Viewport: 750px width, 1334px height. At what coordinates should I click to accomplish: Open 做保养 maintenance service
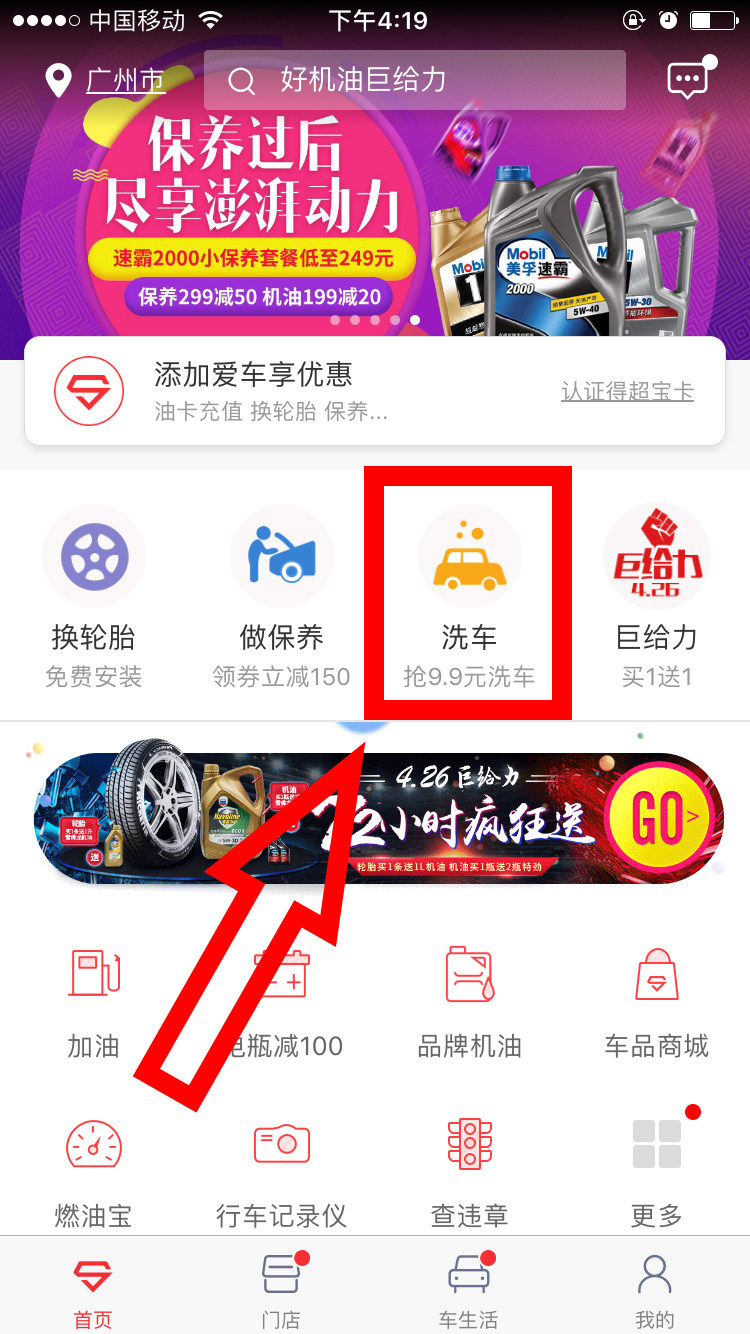coord(281,595)
